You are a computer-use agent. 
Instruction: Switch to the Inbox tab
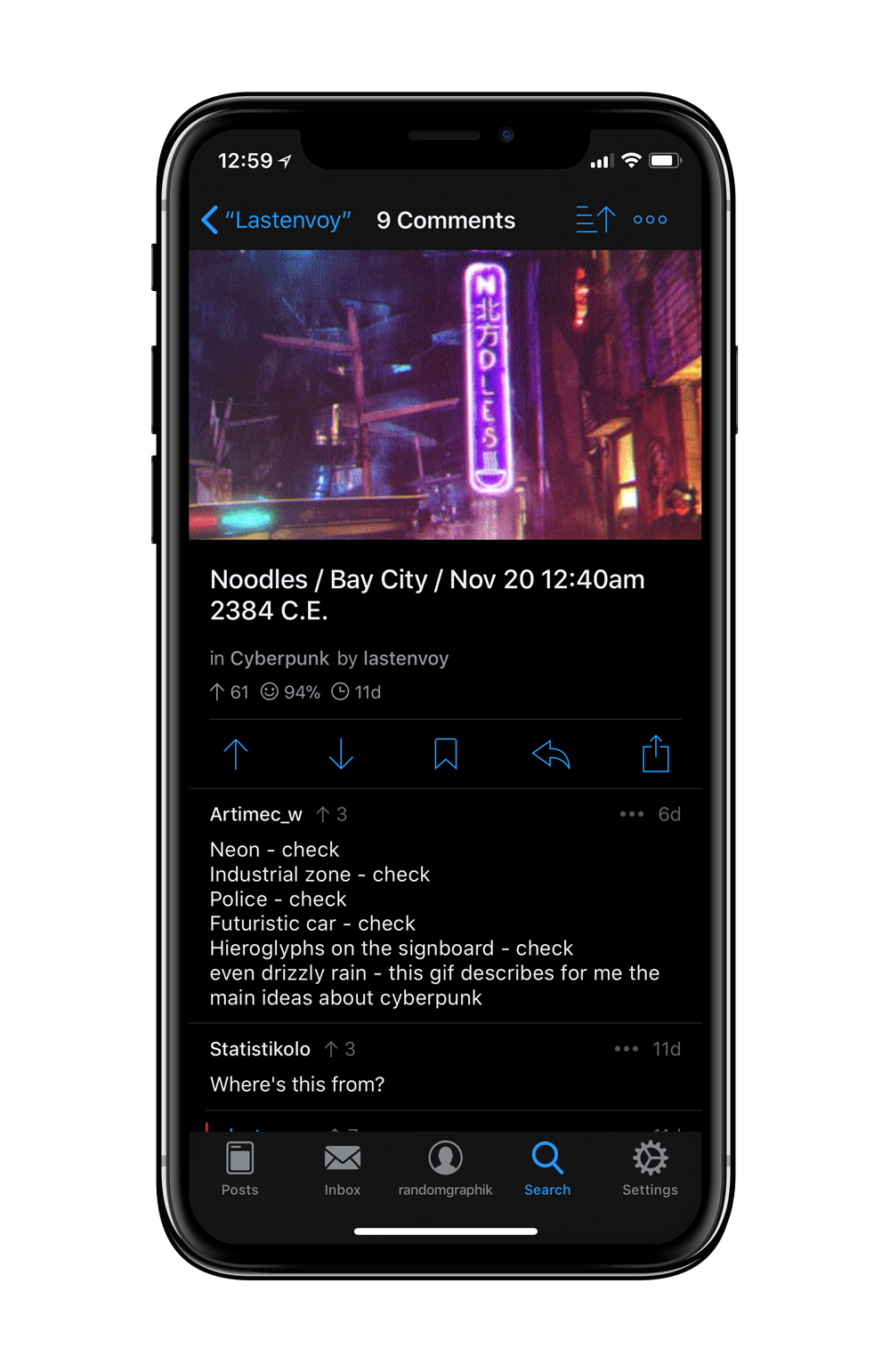pos(343,1168)
